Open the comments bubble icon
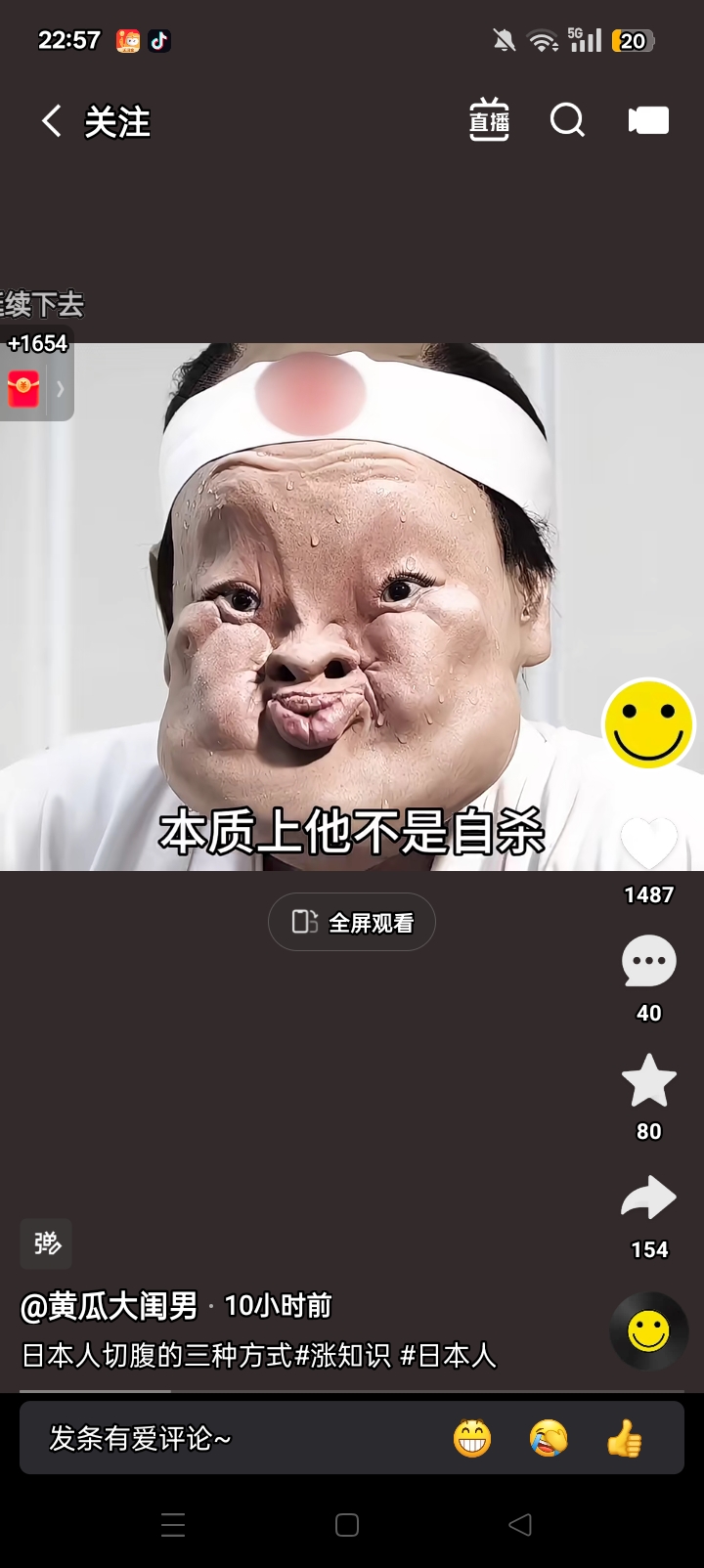704x1568 pixels. tap(647, 963)
